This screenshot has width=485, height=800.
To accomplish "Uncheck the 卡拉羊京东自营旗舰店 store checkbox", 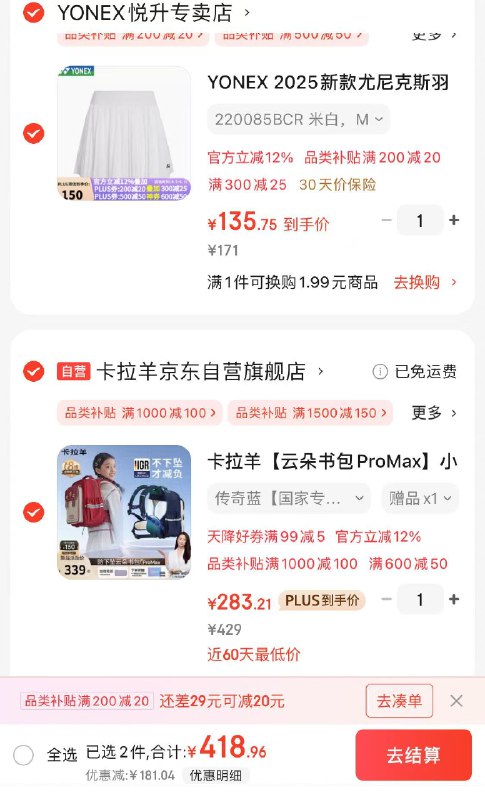I will tap(34, 371).
